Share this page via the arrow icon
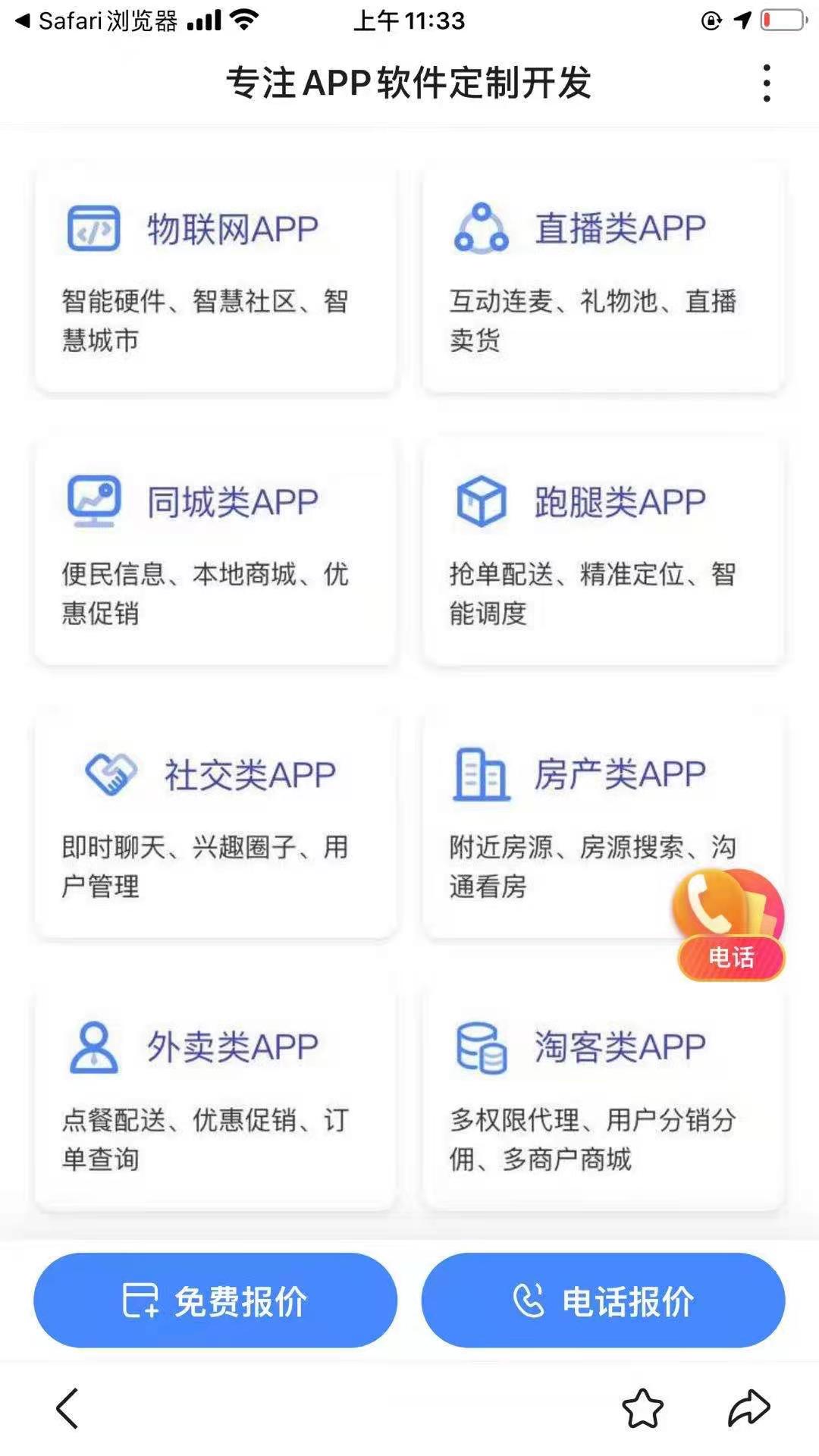 749,1408
